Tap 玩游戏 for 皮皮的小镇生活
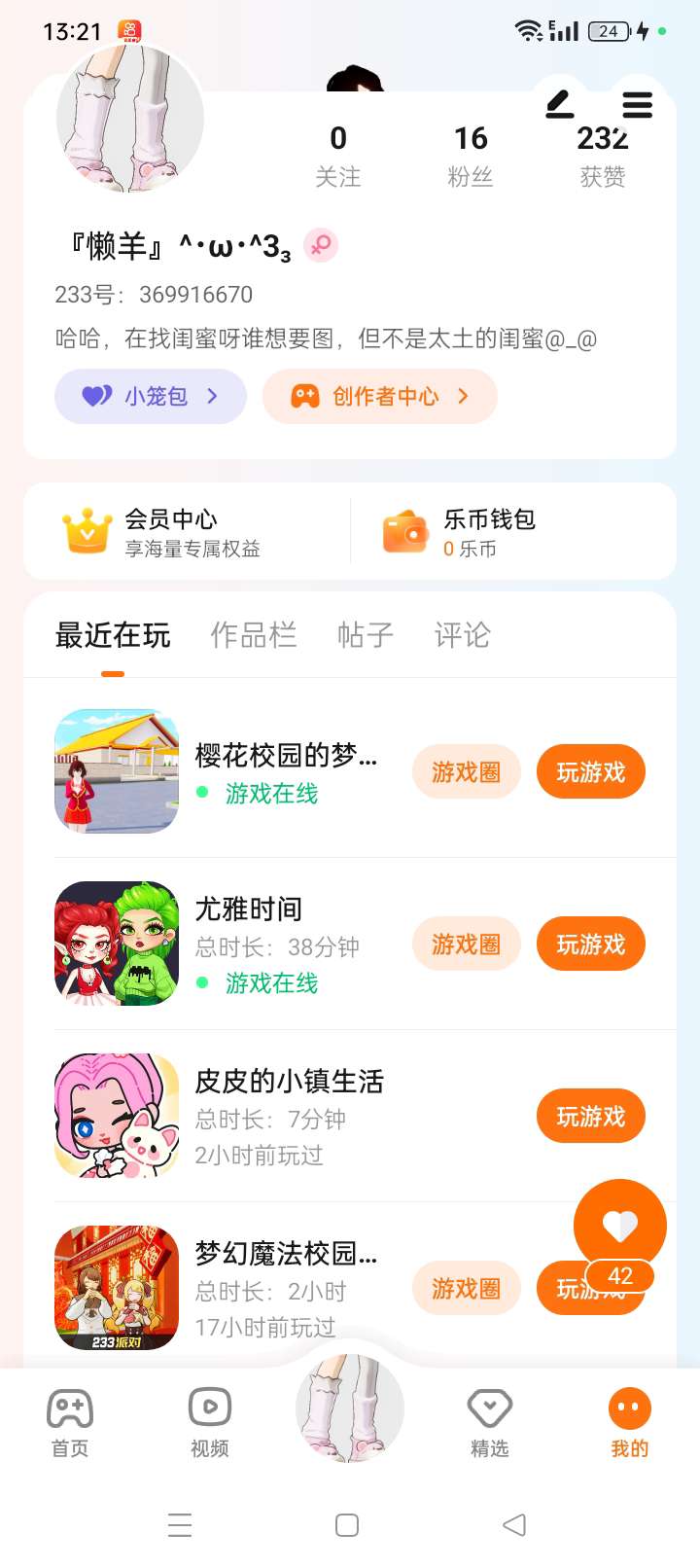The height and width of the screenshot is (1568, 700). pos(590,1117)
